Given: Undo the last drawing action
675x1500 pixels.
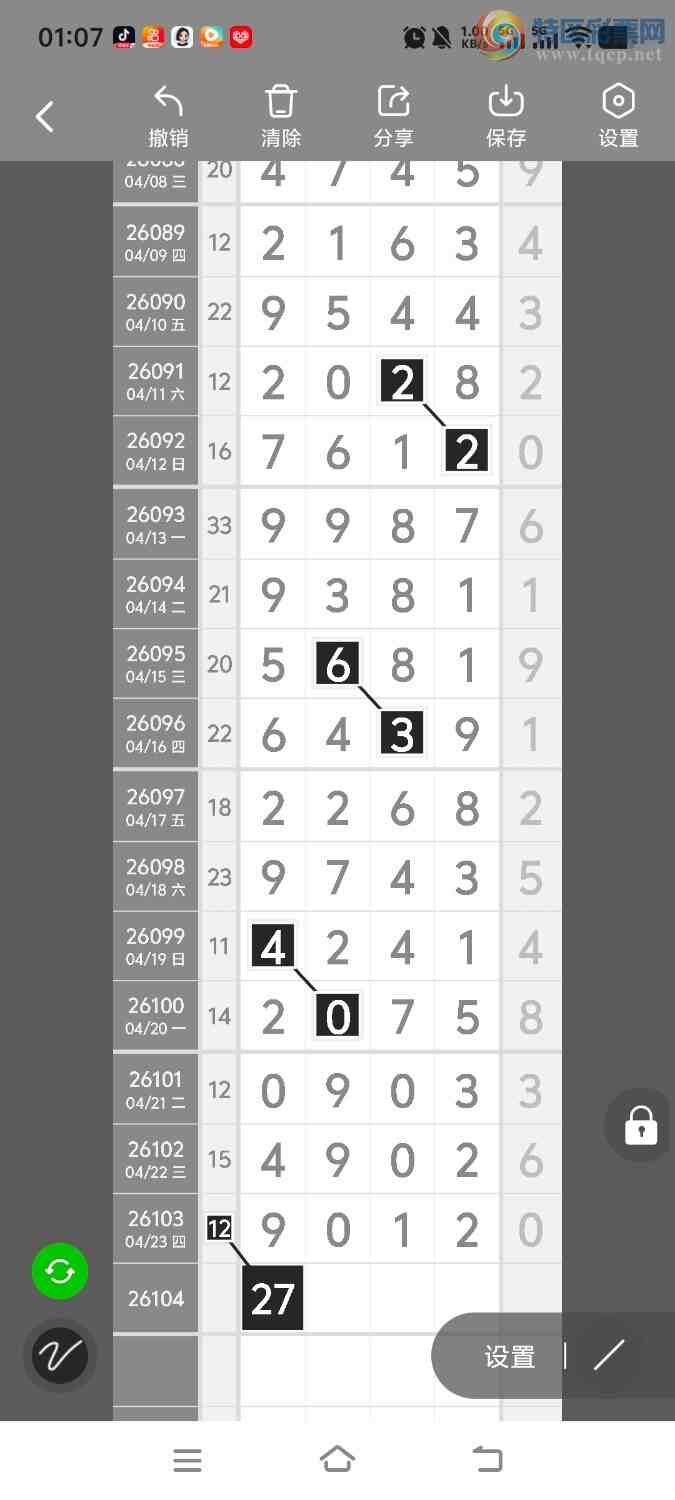Looking at the screenshot, I should tap(168, 117).
